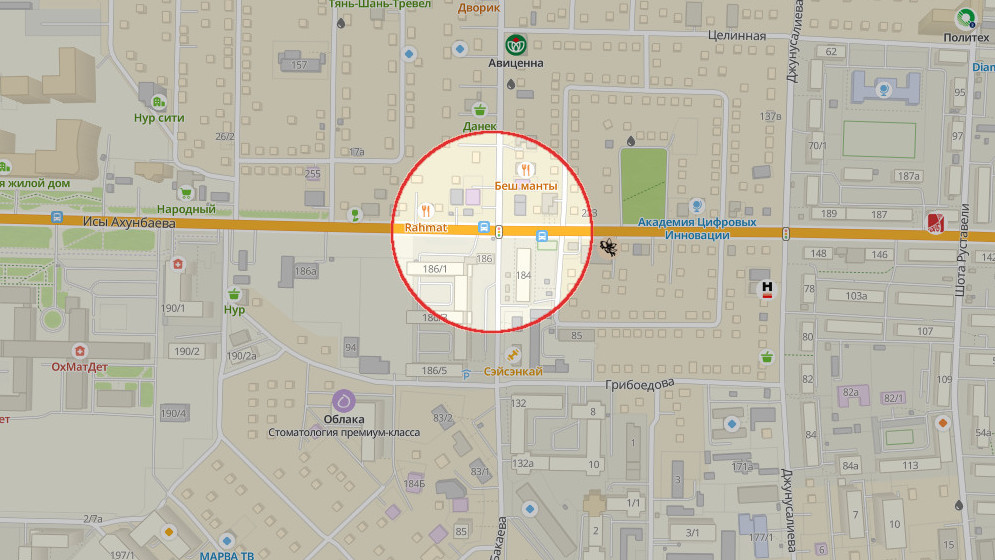Open the Политех marker
995x560 pixels.
pos(965,17)
